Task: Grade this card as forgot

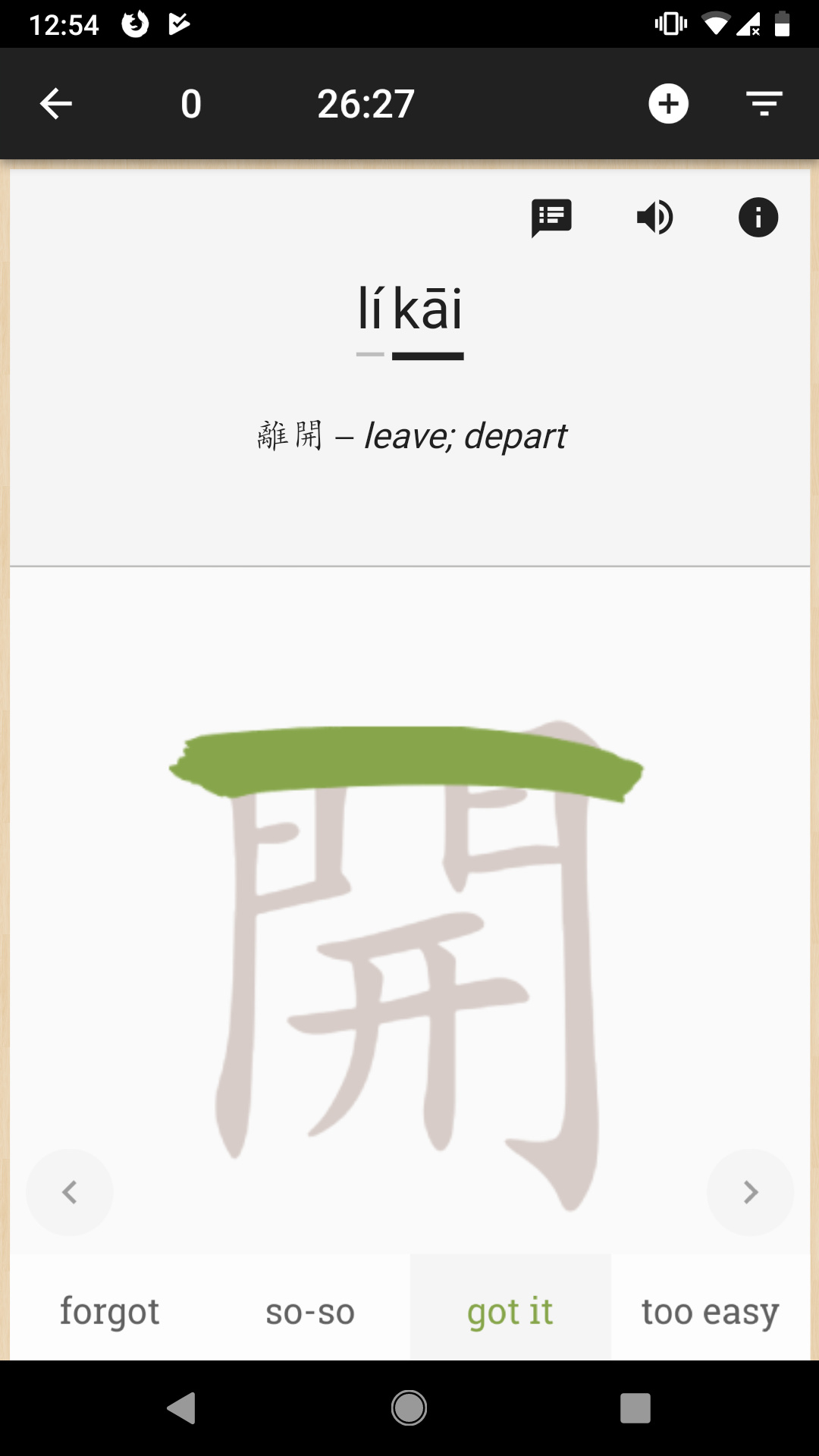Action: [110, 1311]
